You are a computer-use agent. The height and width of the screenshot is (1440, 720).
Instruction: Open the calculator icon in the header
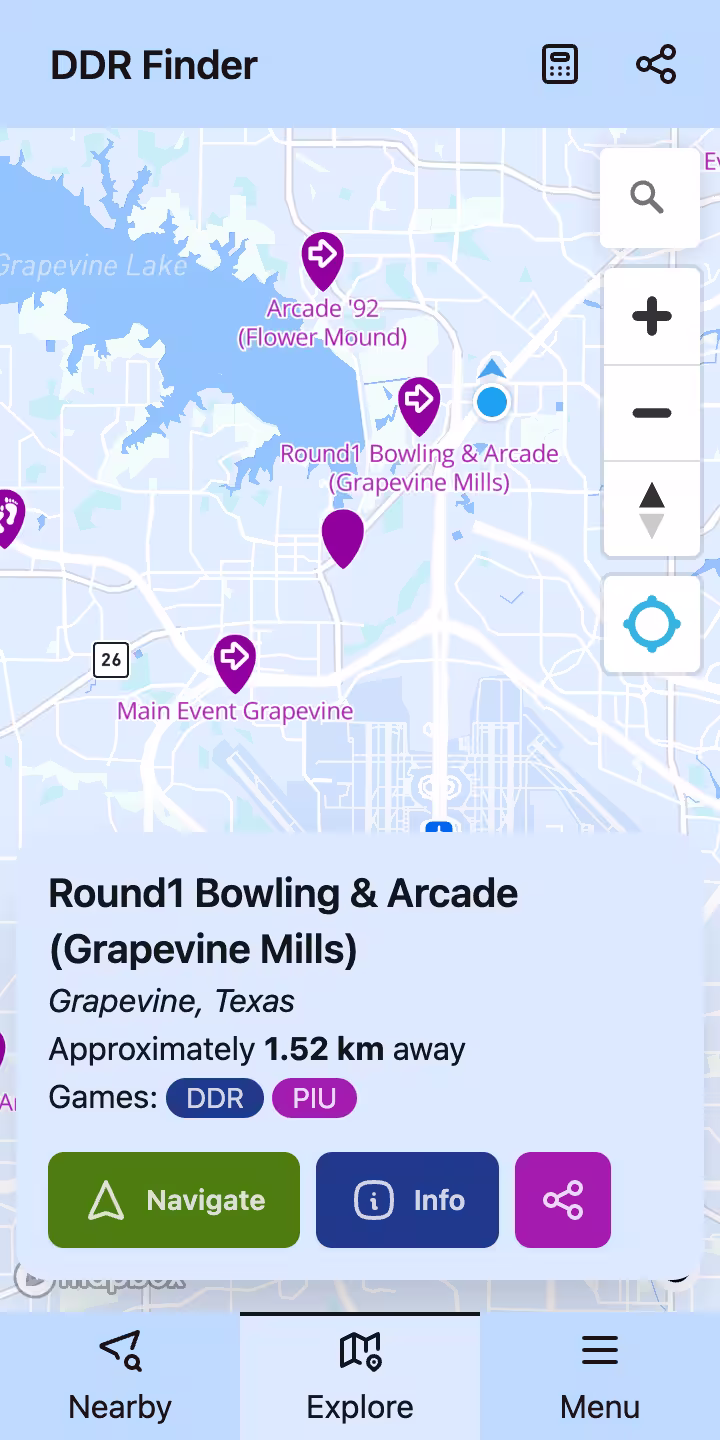(x=560, y=65)
